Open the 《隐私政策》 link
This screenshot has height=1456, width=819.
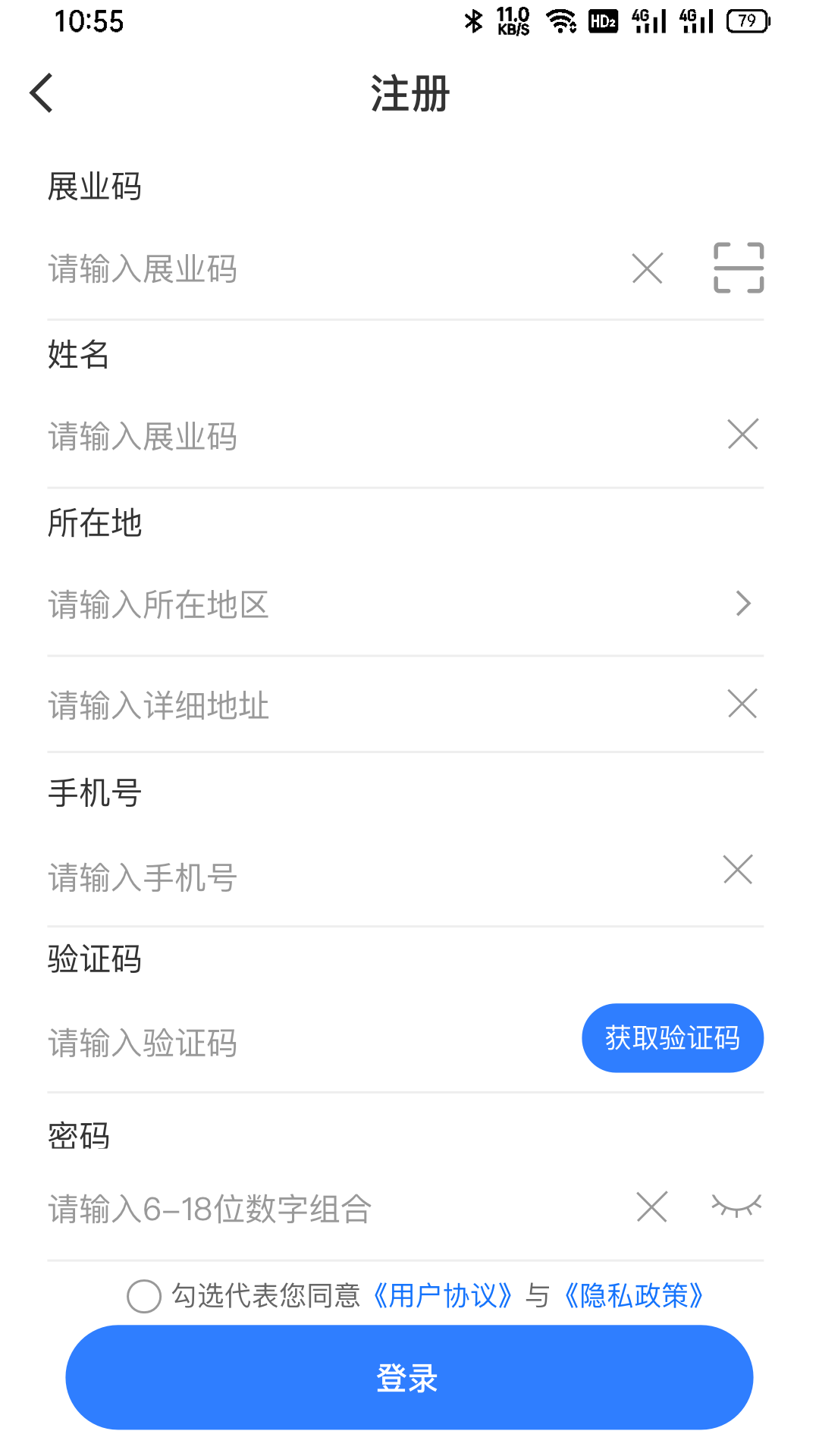[x=635, y=1296]
